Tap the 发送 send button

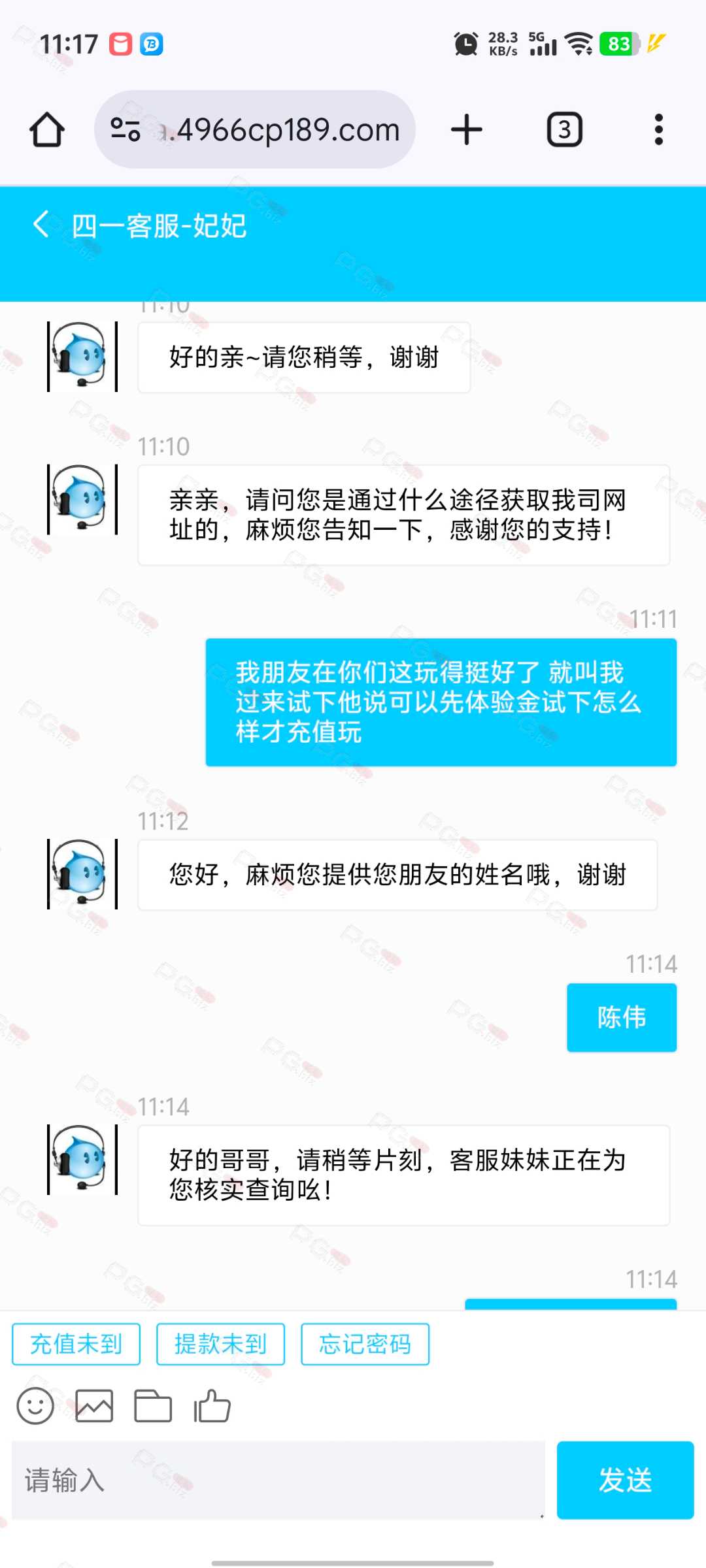[625, 1480]
